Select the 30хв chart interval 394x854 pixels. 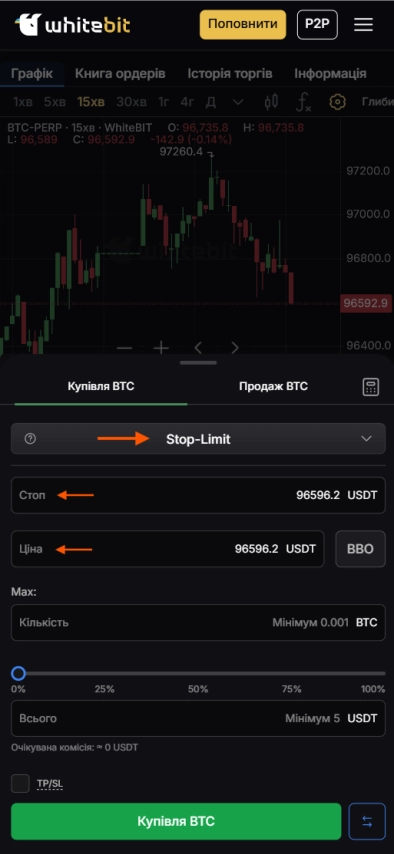coord(131,102)
